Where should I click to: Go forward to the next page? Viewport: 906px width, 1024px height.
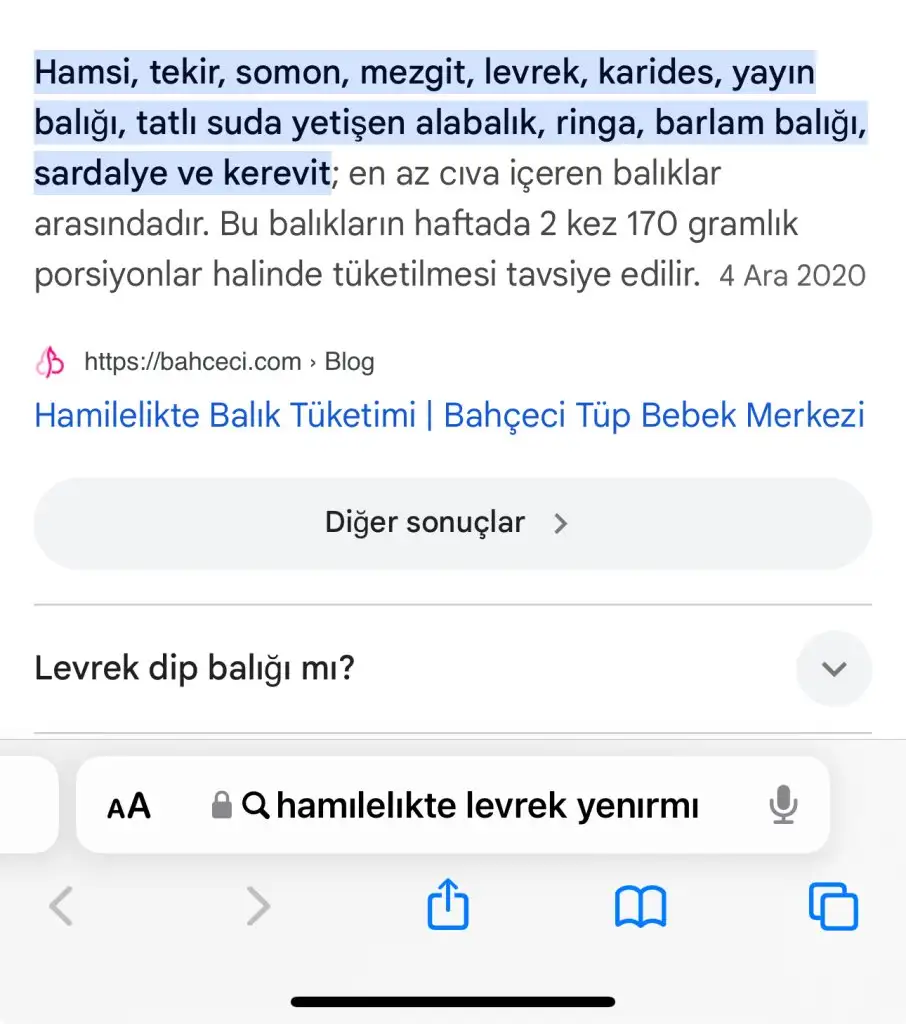(258, 907)
